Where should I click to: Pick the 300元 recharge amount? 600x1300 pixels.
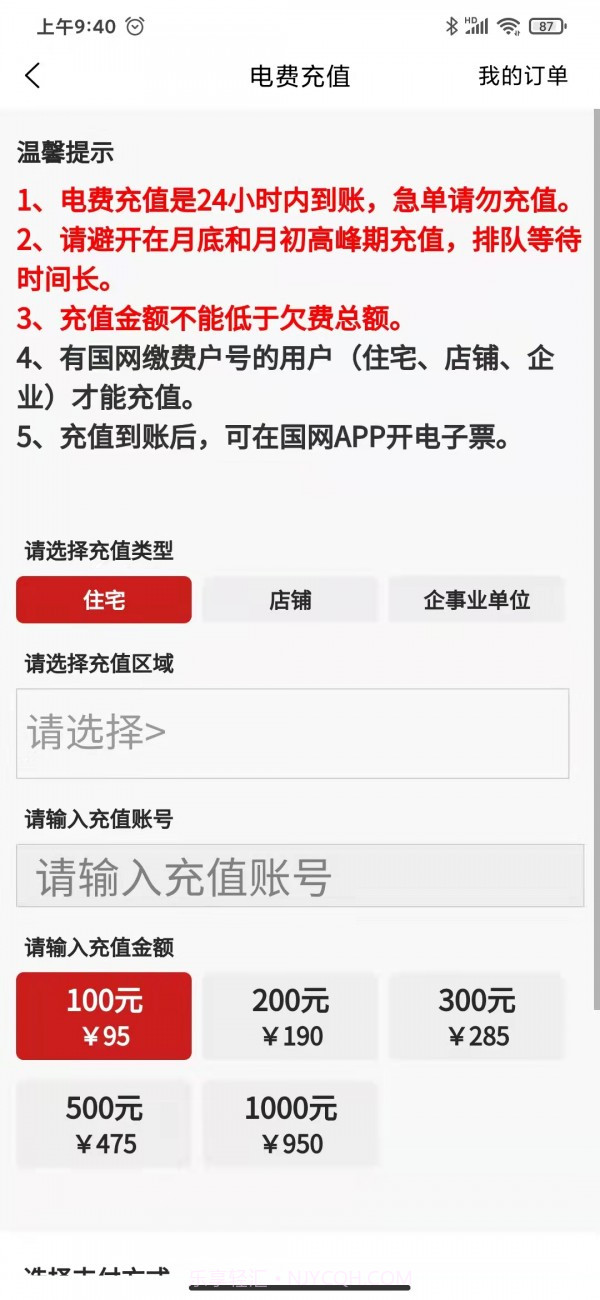(x=477, y=1016)
